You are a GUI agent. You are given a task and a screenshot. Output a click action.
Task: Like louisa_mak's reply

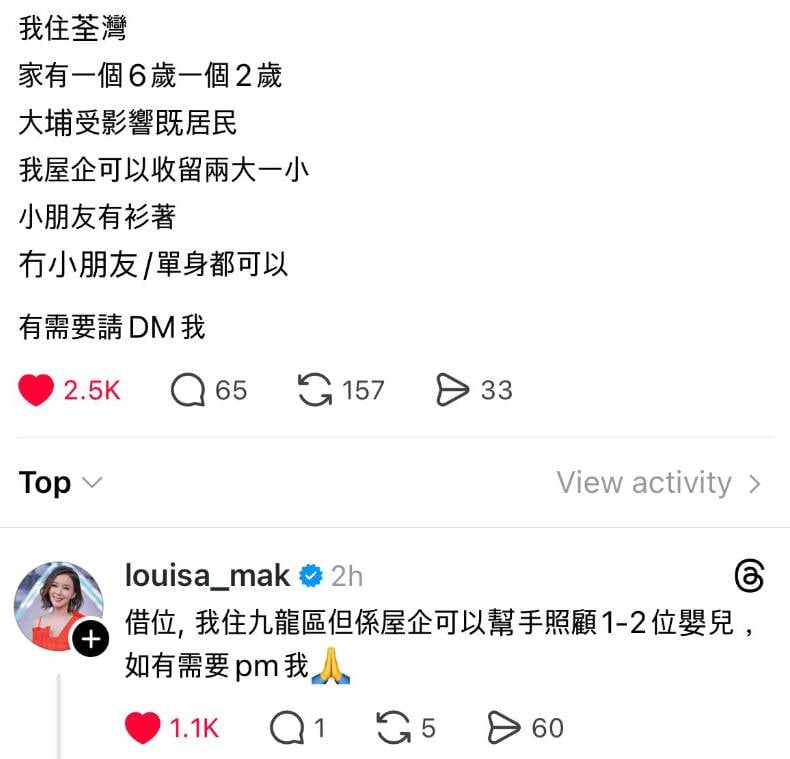coord(142,728)
